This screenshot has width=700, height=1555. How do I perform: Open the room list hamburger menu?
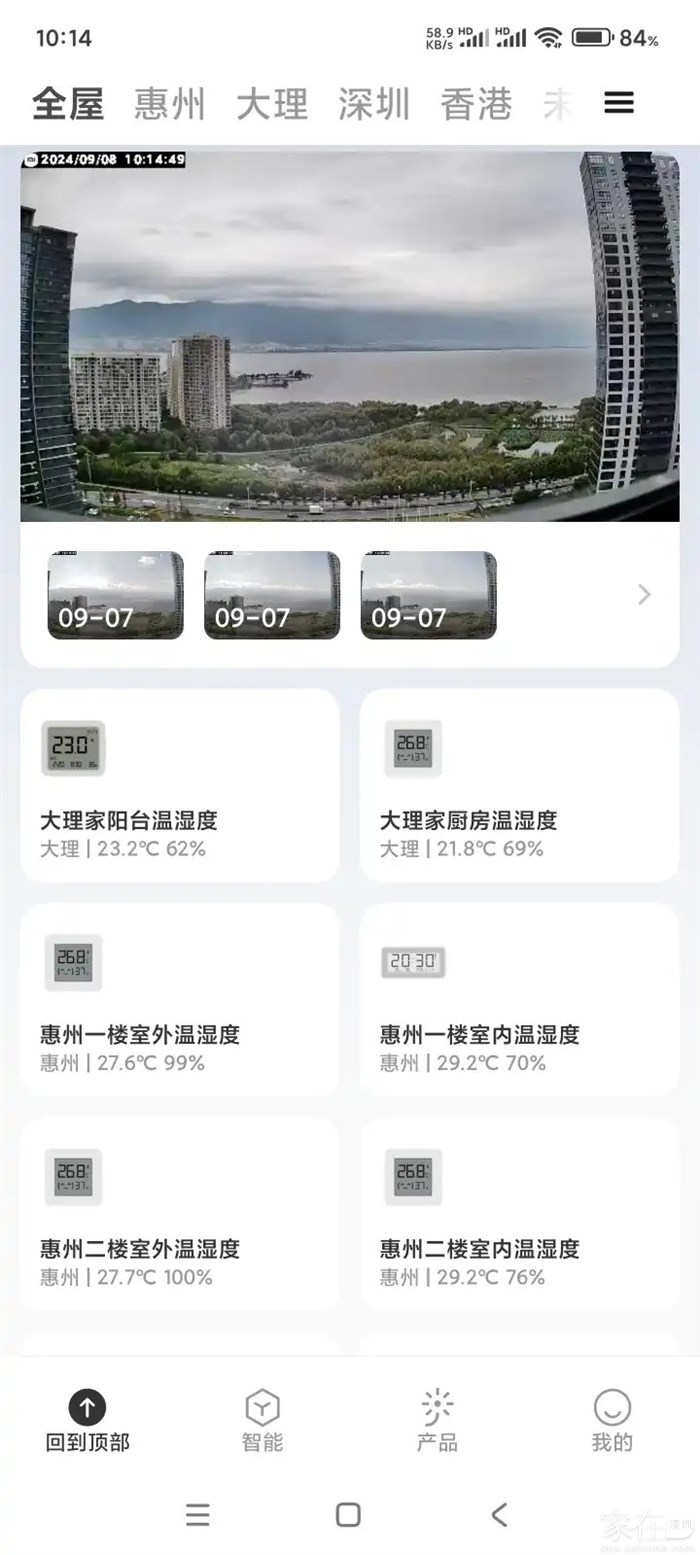(x=619, y=103)
